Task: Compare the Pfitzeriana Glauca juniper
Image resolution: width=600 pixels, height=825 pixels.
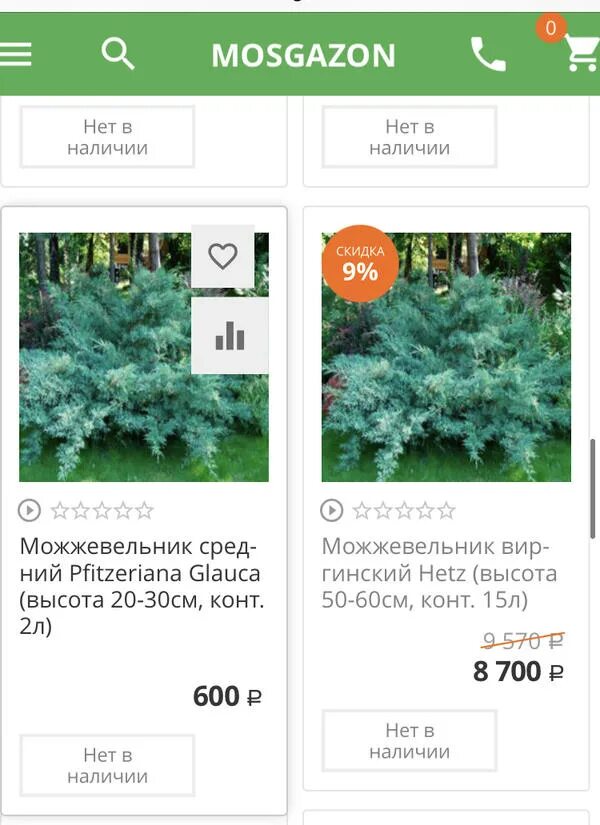Action: (229, 336)
